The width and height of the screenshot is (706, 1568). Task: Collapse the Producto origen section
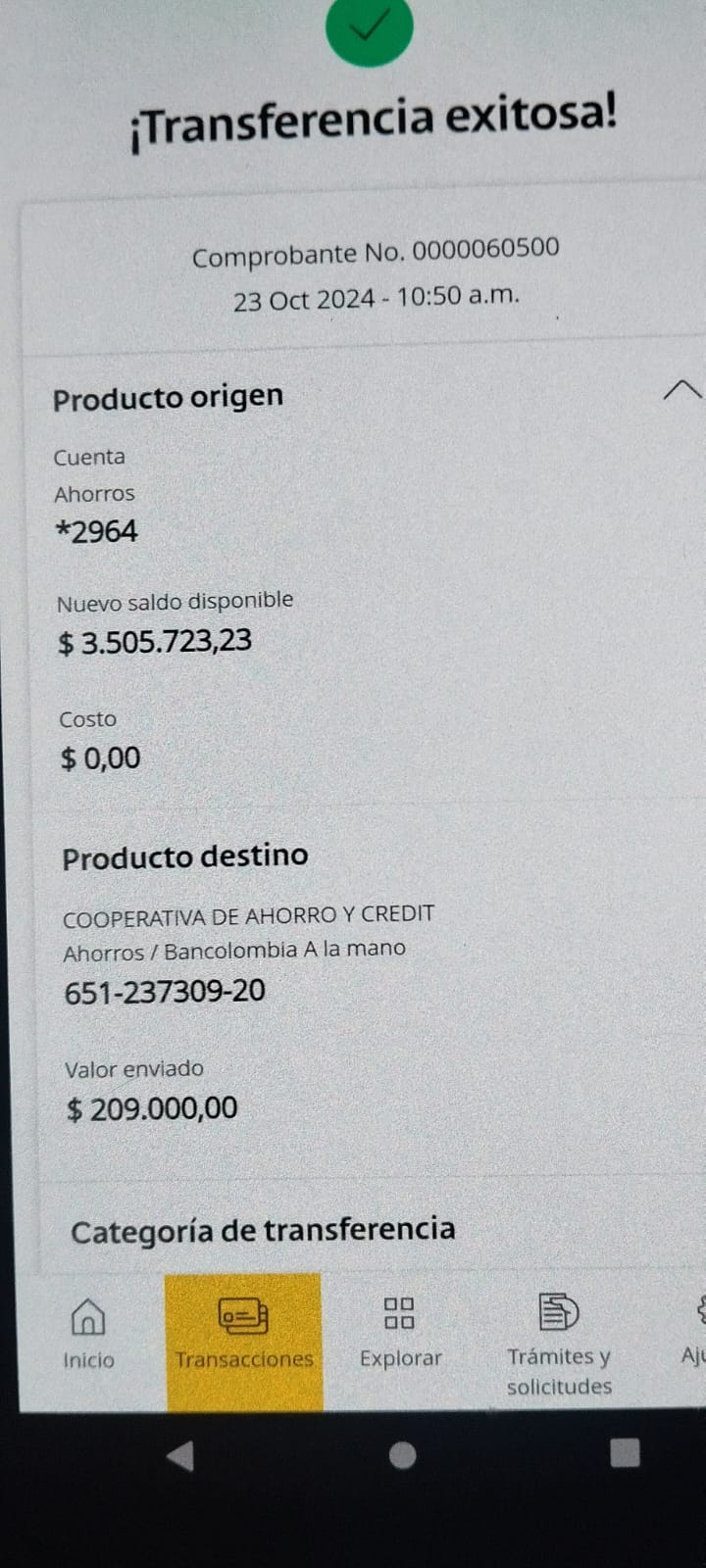pos(681,390)
